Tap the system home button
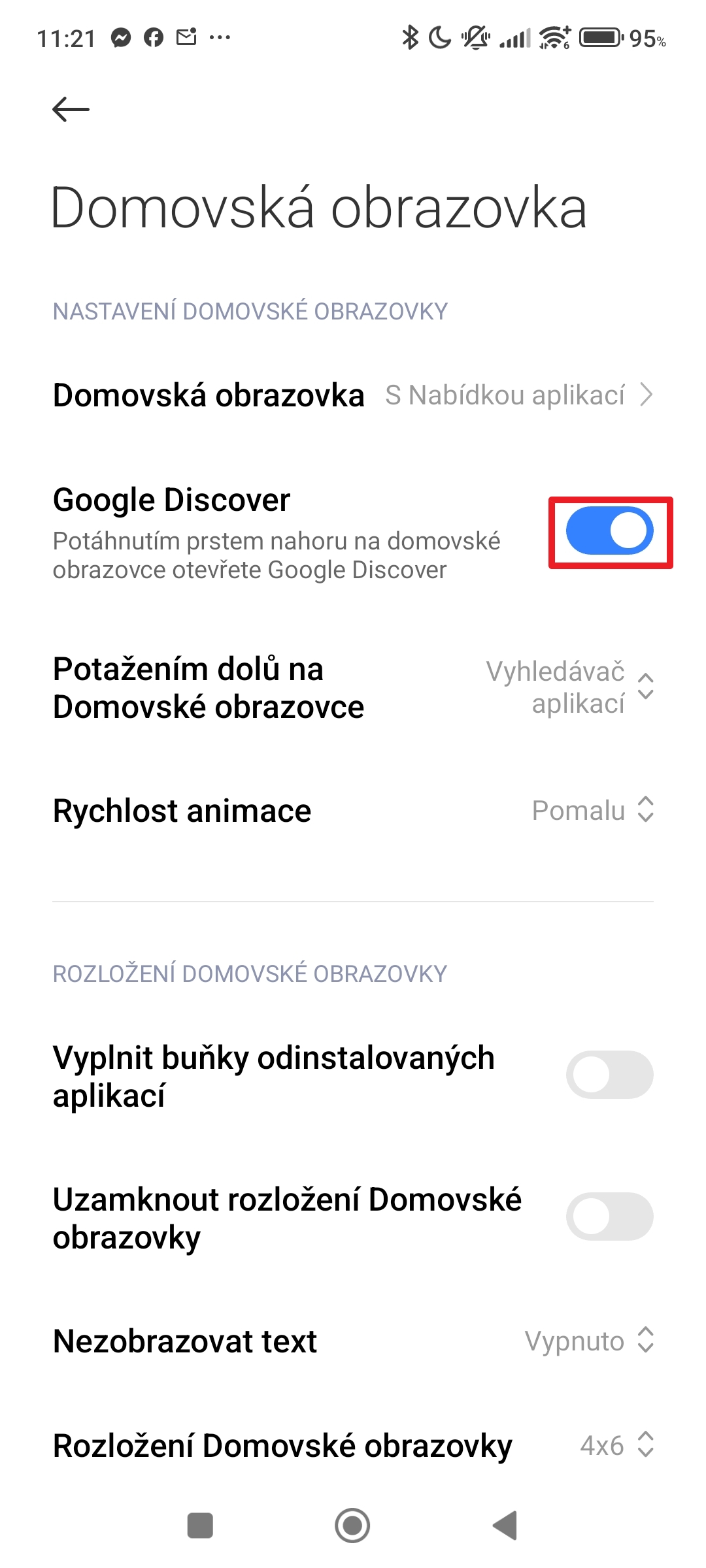 pos(352,1526)
